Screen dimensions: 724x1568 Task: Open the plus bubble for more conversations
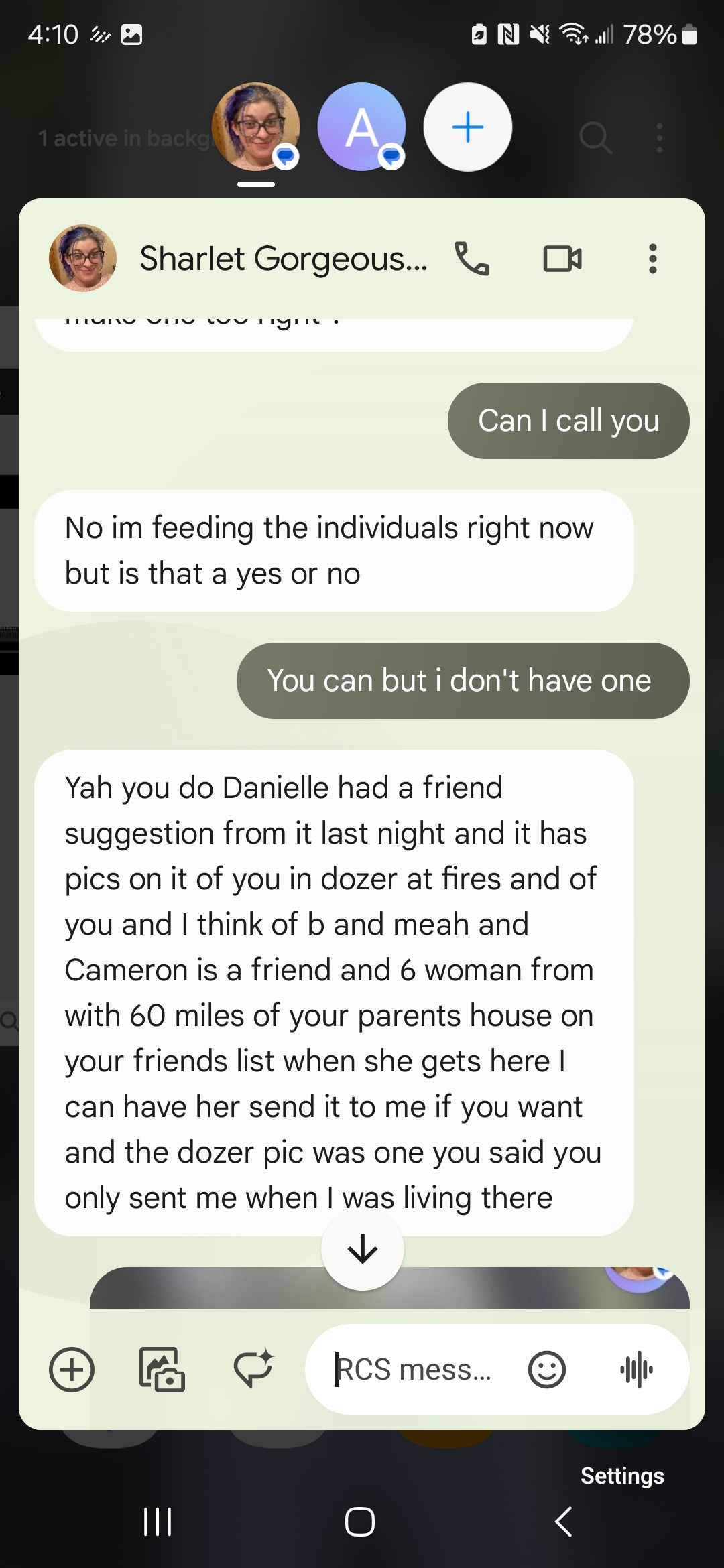[467, 127]
